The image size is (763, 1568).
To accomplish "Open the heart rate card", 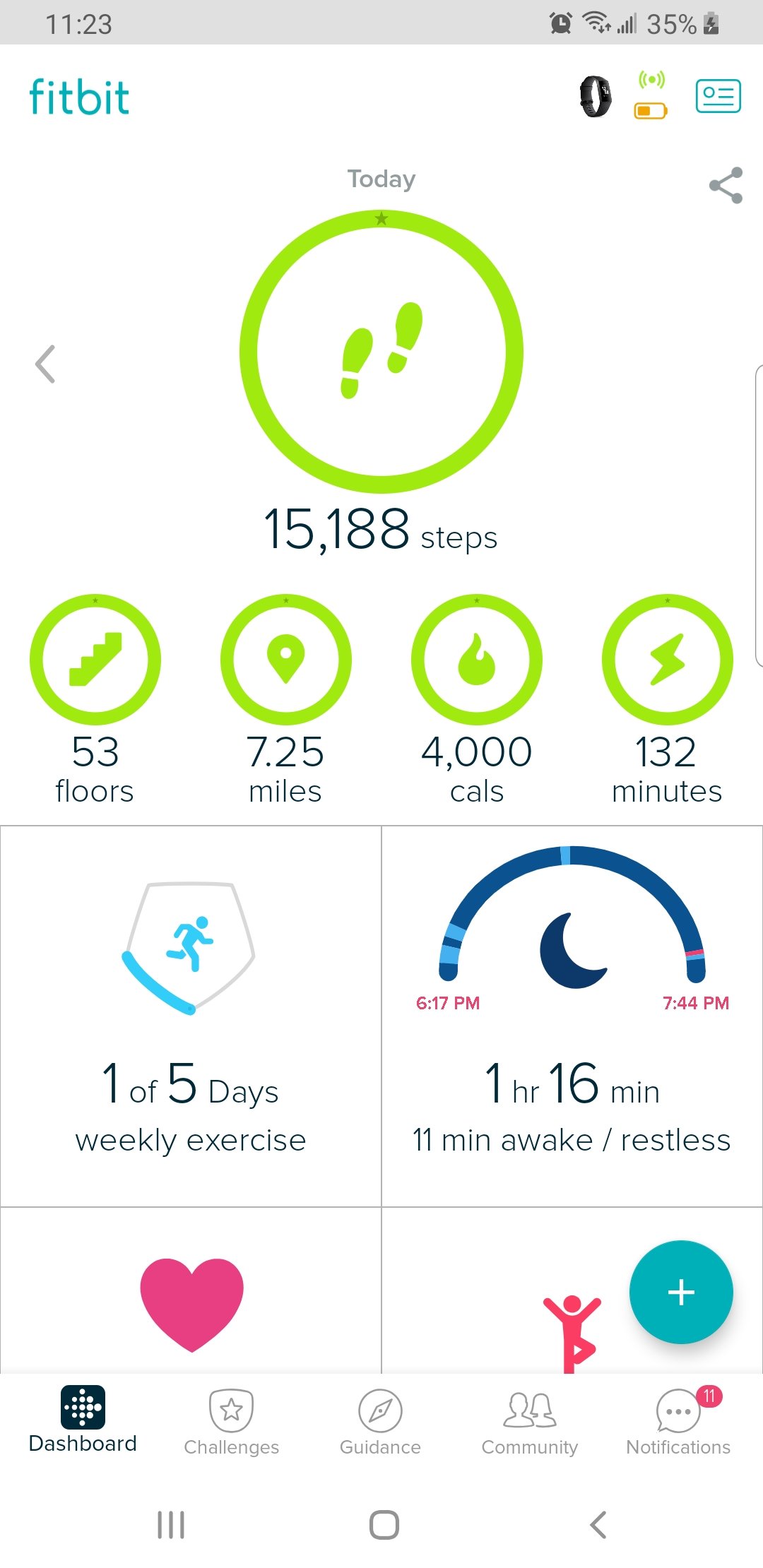I will 191,1303.
